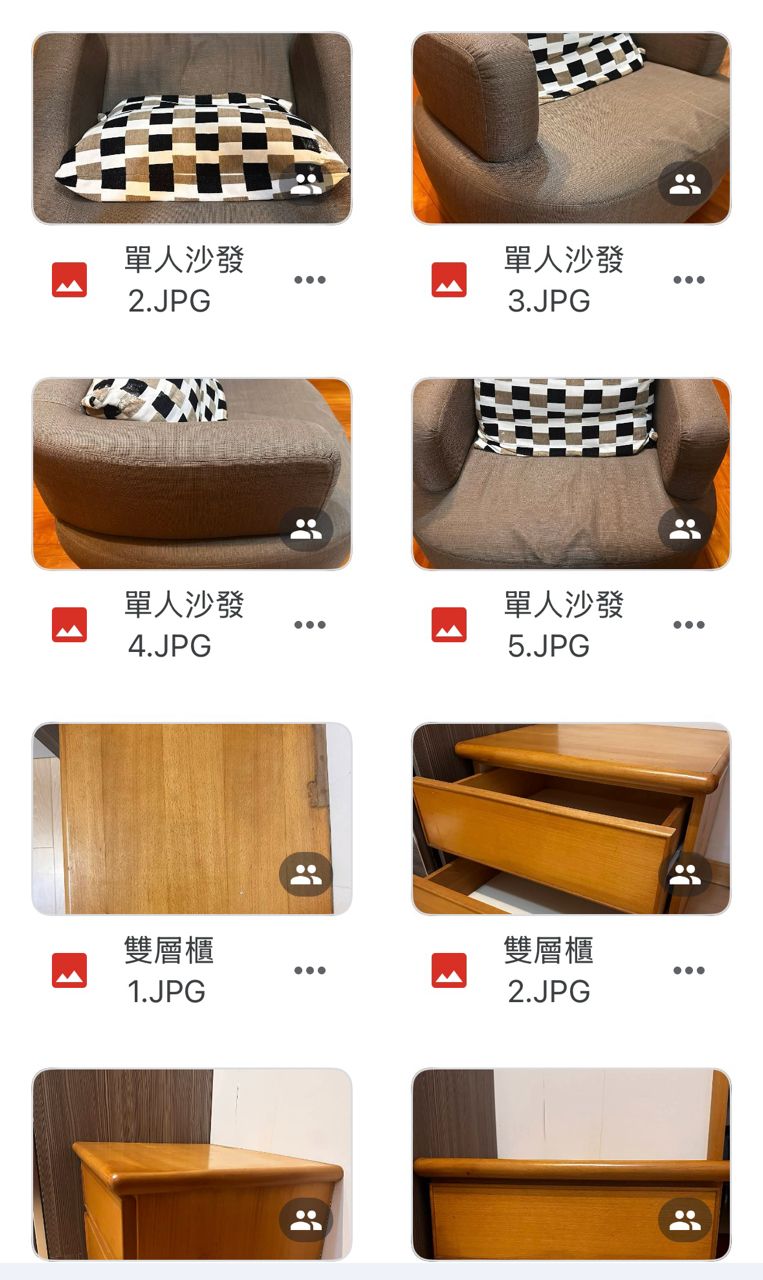Open overflow menu for 單人沙發 5.JPG
The height and width of the screenshot is (1280, 763).
(x=689, y=625)
